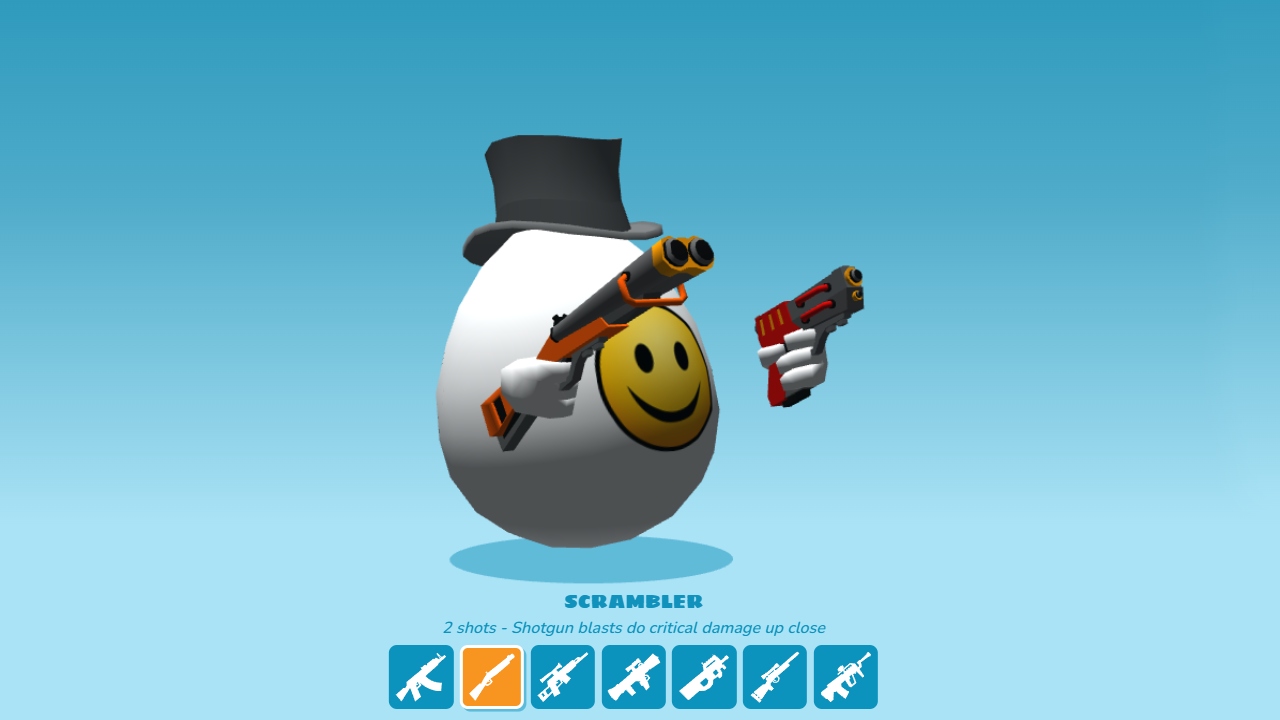Tap the highlighted Scrambler shotgun icon
1280x720 pixels.
point(492,677)
